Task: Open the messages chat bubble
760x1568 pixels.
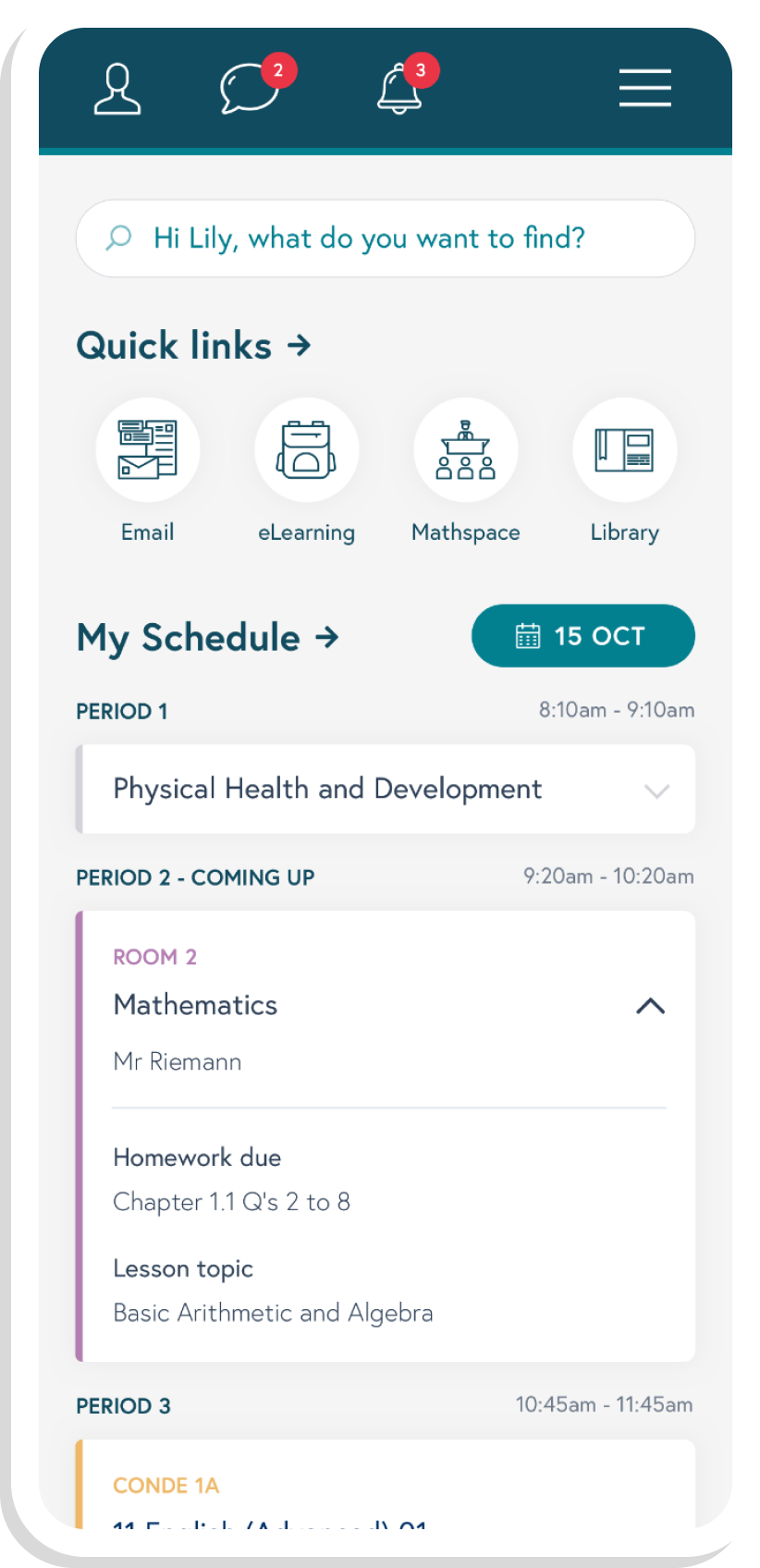Action: [x=249, y=89]
